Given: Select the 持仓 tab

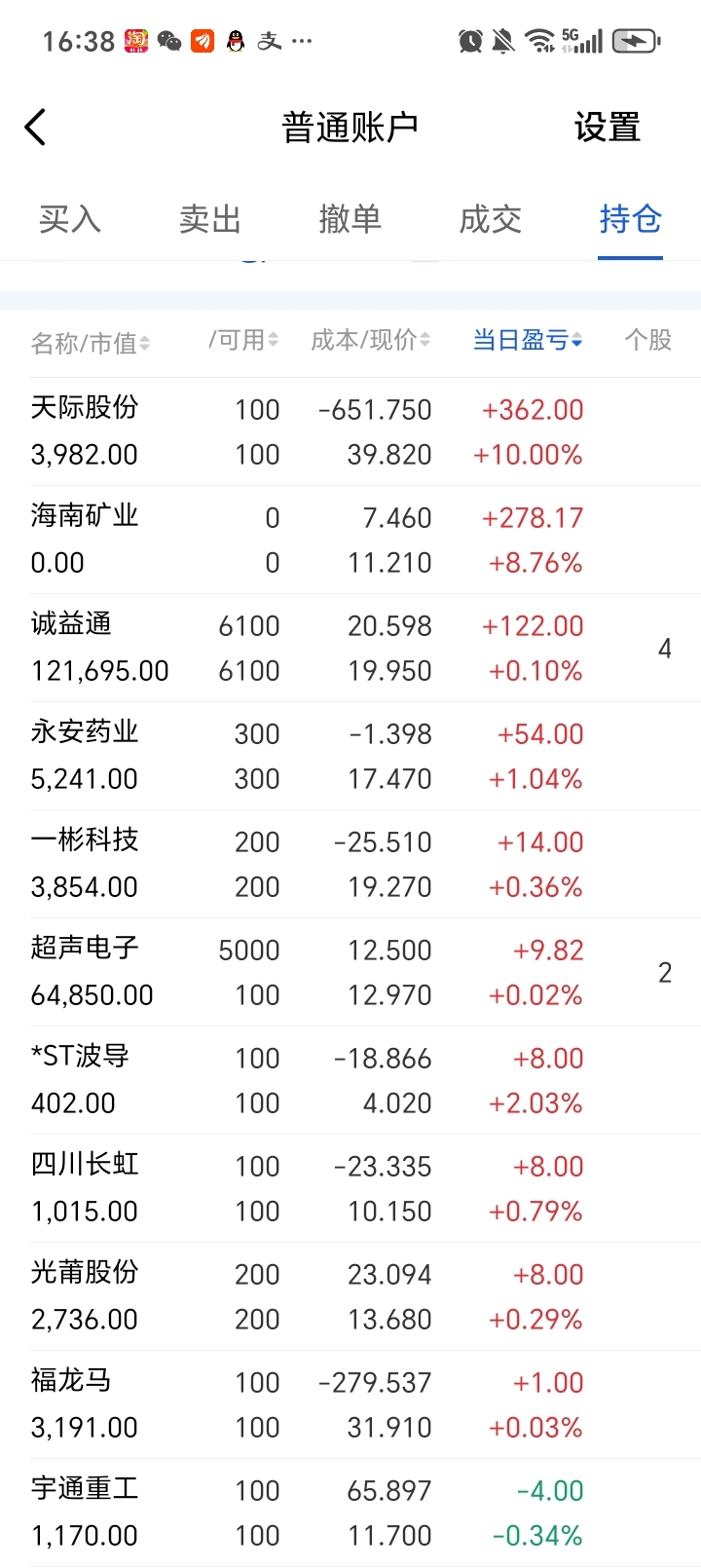Looking at the screenshot, I should [630, 219].
